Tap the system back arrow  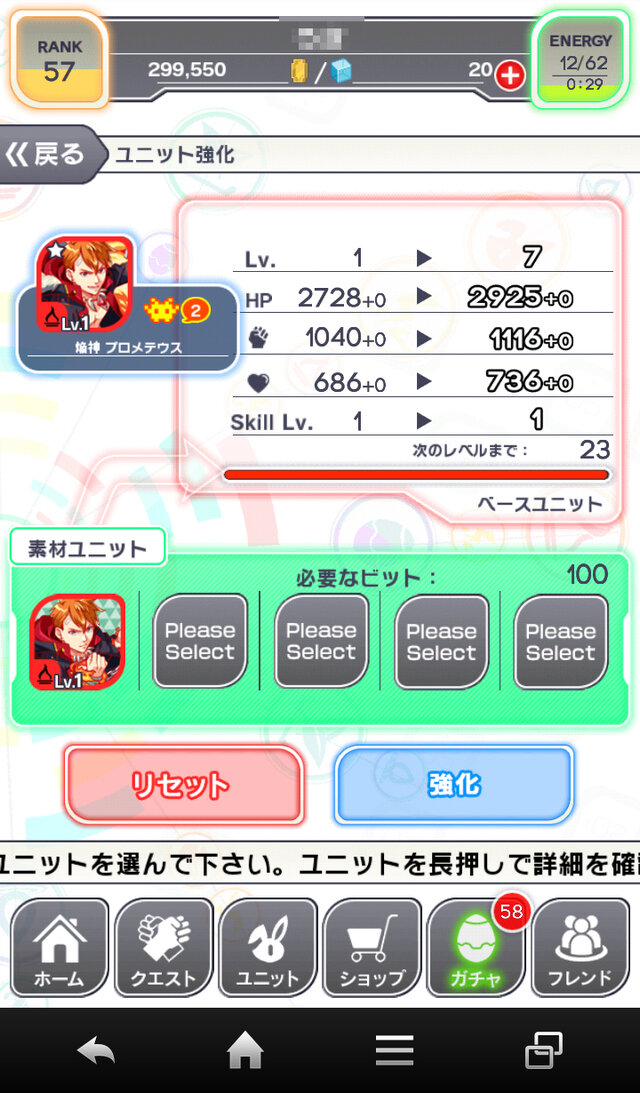(96, 1051)
